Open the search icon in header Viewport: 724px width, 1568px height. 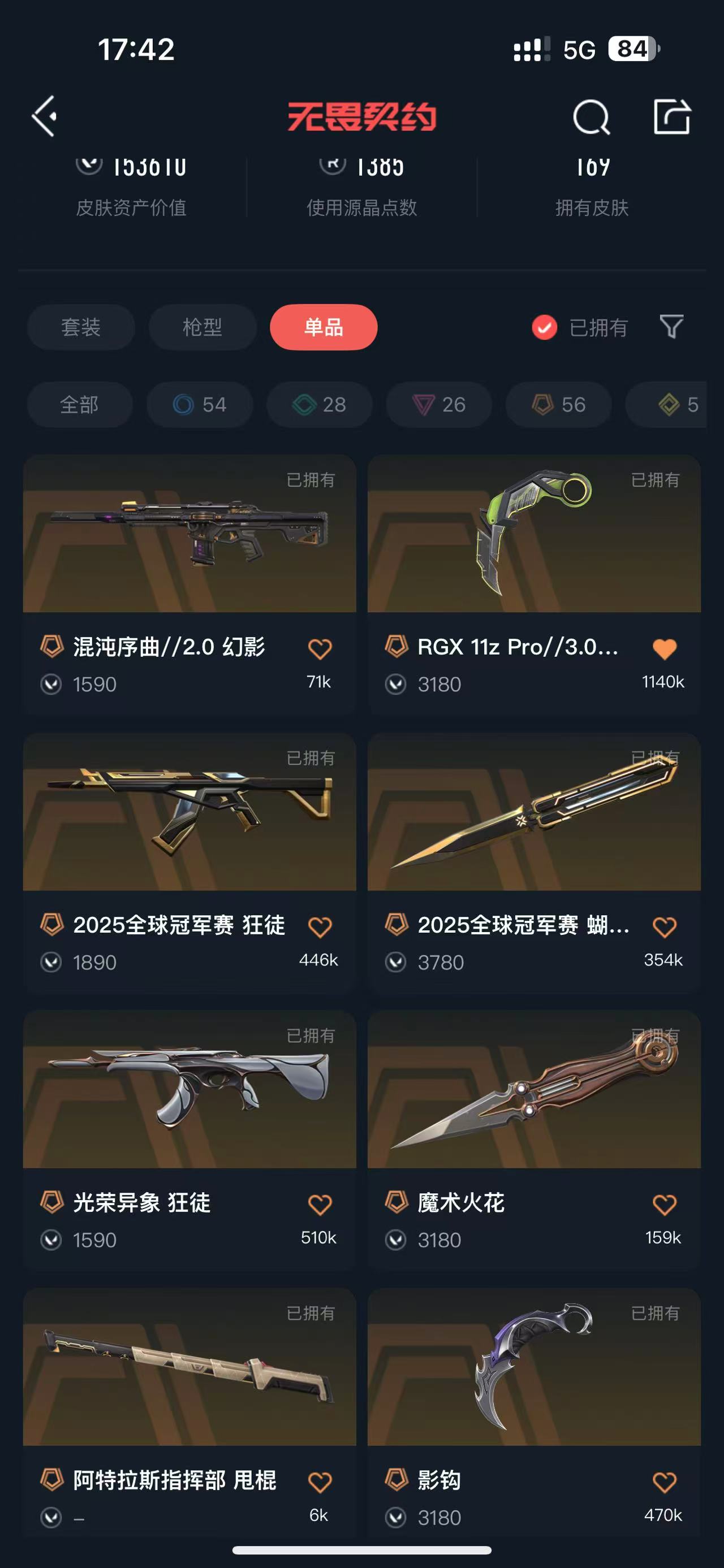pyautogui.click(x=591, y=116)
